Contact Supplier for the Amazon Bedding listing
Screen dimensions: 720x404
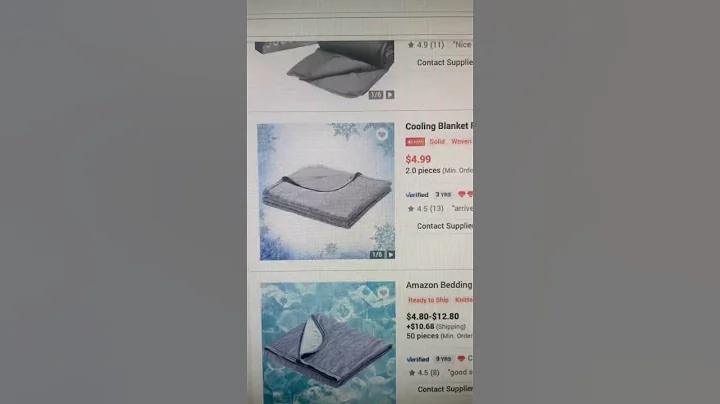coord(444,389)
